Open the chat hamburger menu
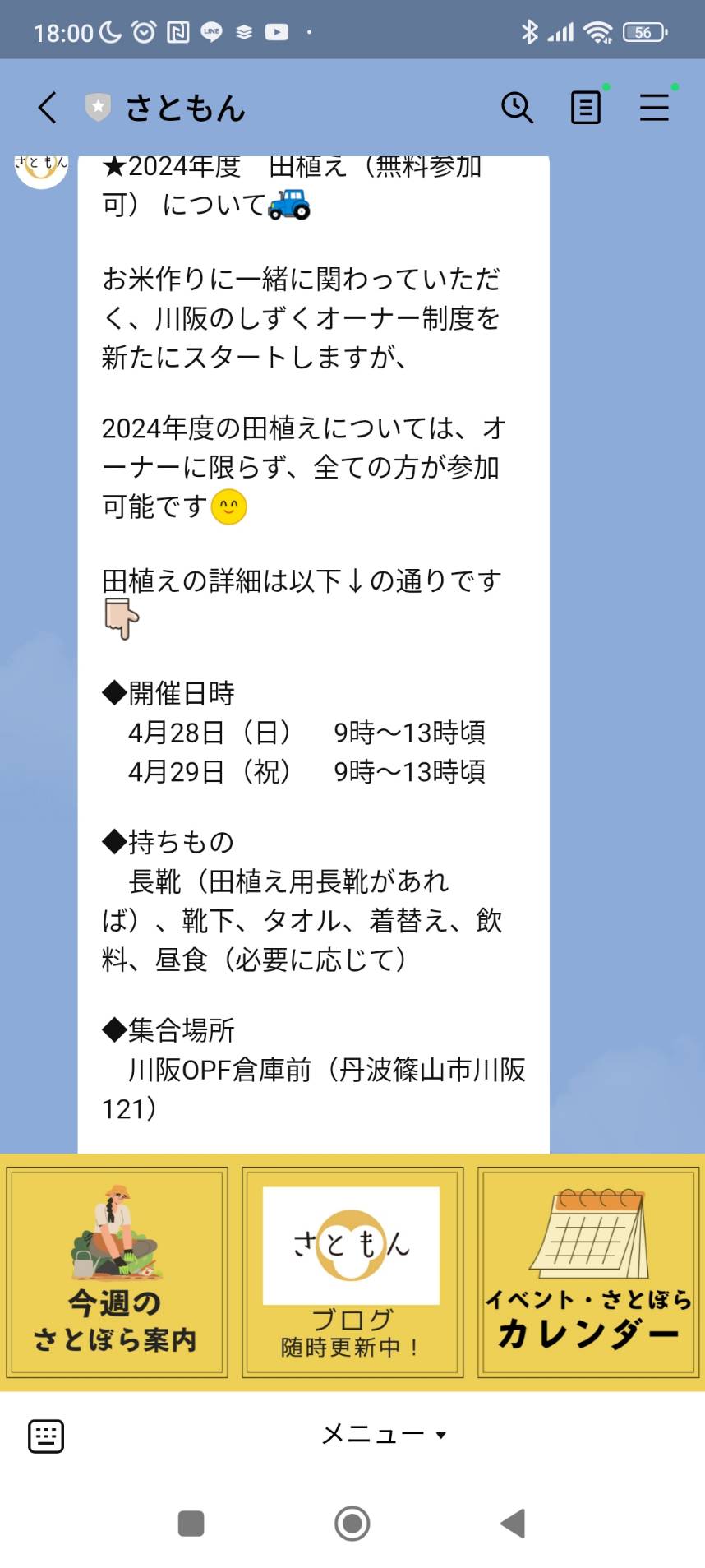The image size is (705, 1568). click(x=654, y=108)
